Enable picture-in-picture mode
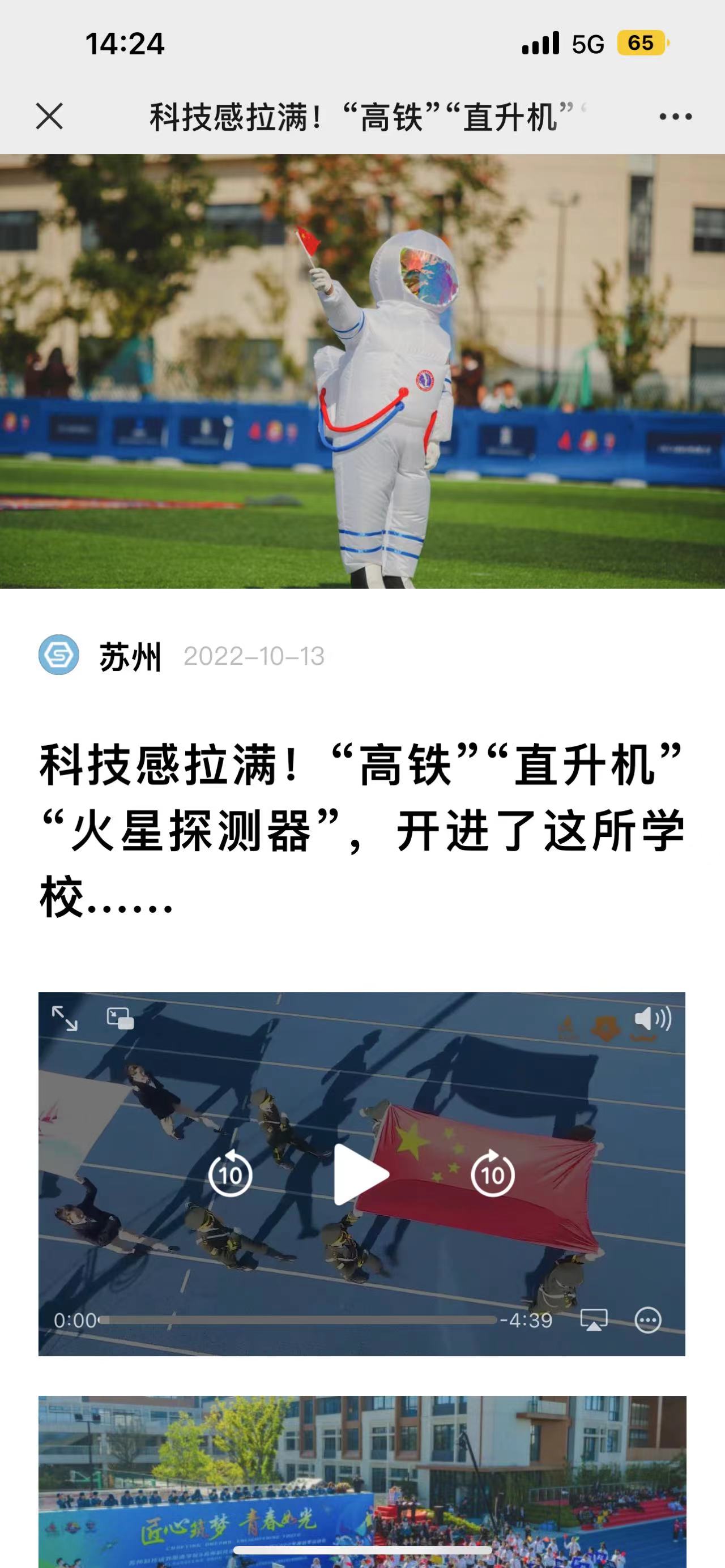This screenshot has width=725, height=1568. pos(120,1018)
